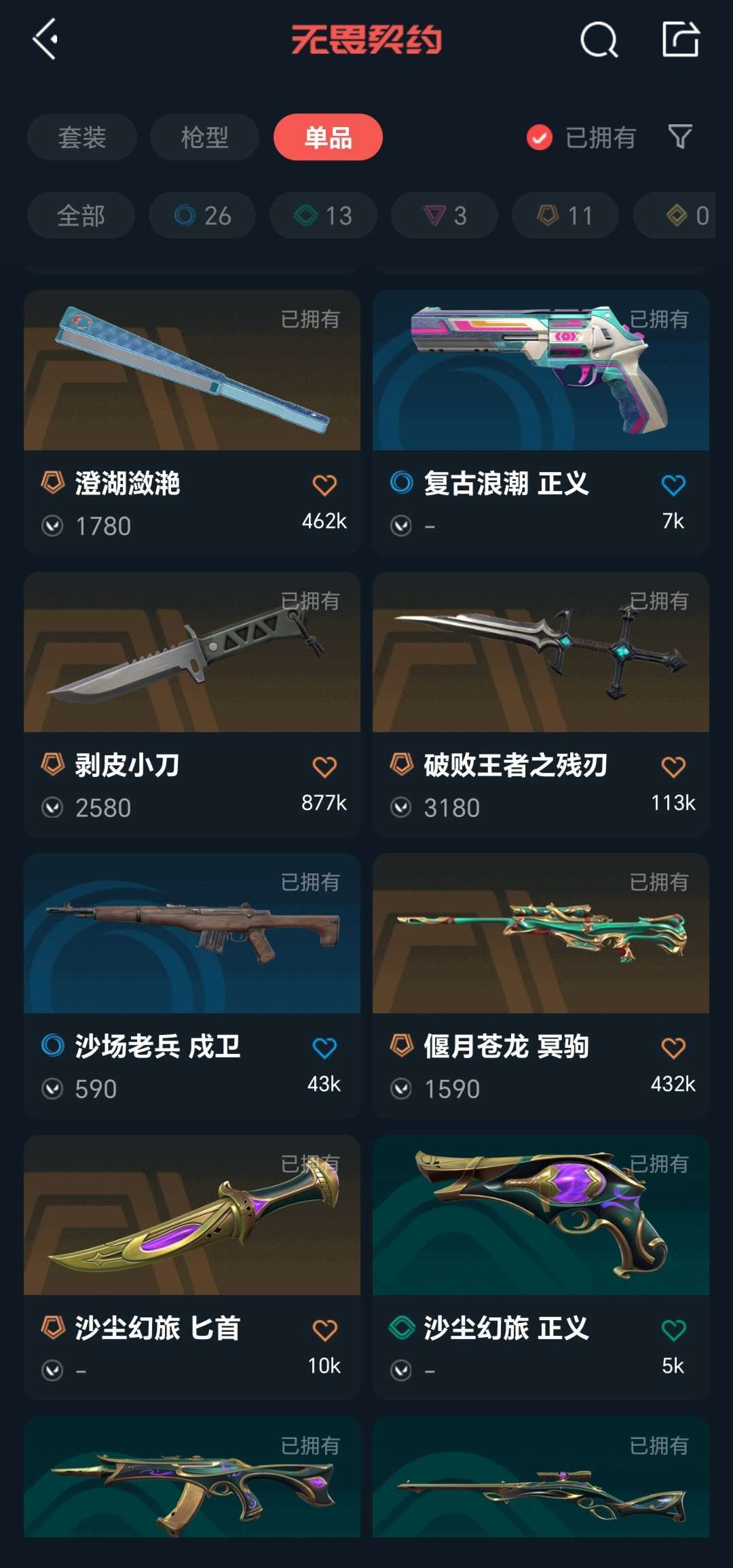Select the 全部 filter chip
Image resolution: width=733 pixels, height=1568 pixels.
click(81, 216)
